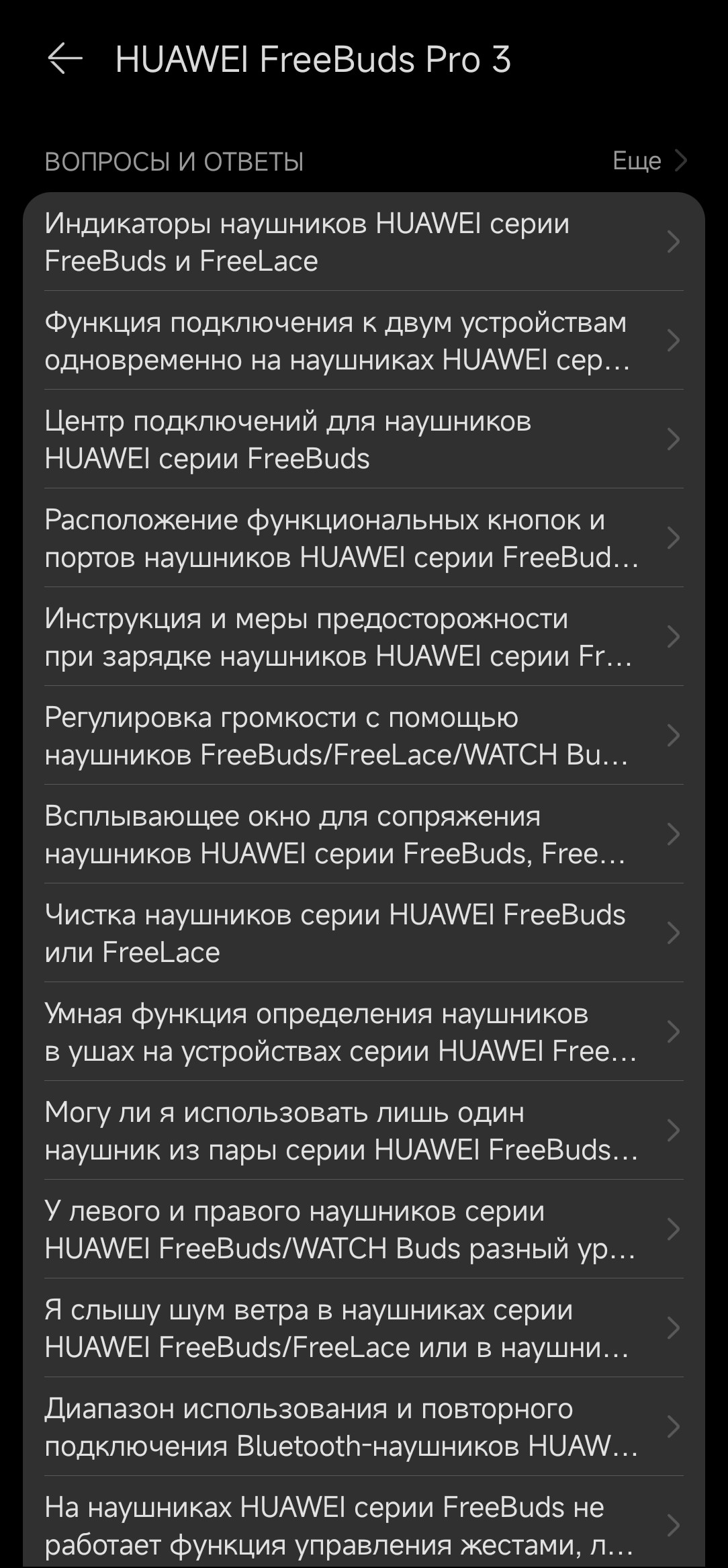Open 'Функция подключения к двум устройствам' article

click(x=363, y=341)
